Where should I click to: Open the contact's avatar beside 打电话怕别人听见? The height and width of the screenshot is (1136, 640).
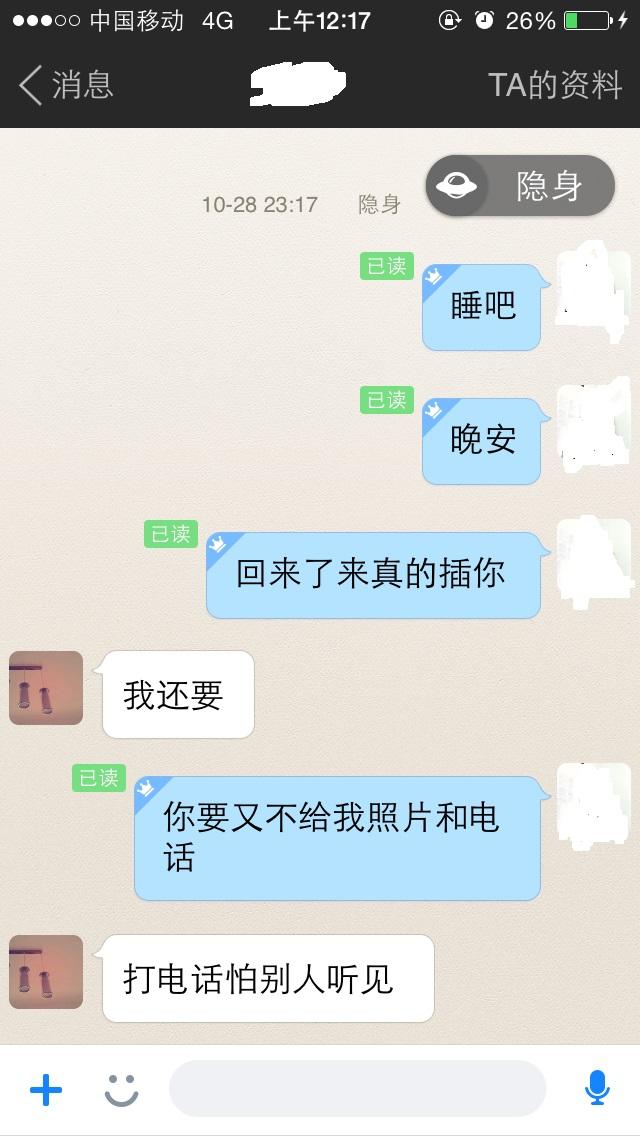point(46,972)
